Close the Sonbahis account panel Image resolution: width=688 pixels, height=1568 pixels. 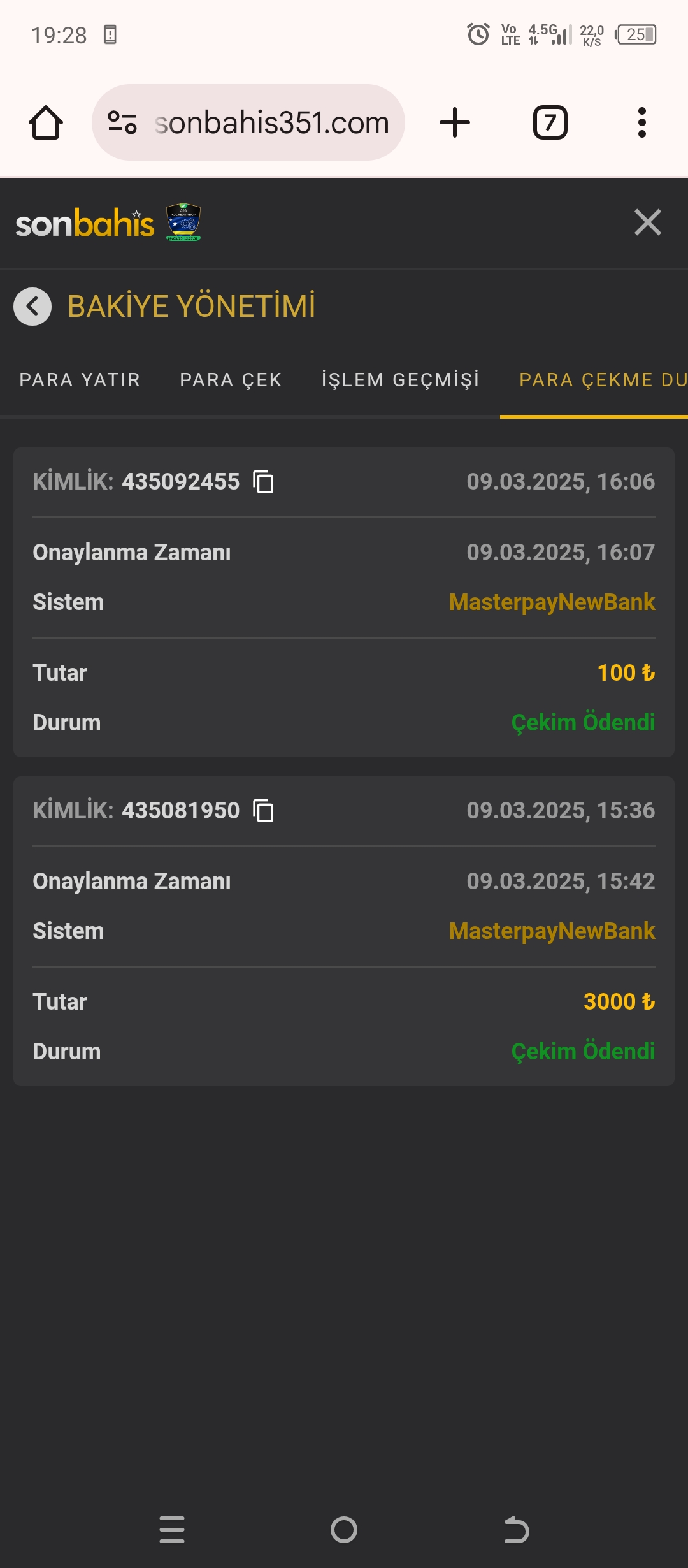coord(647,222)
